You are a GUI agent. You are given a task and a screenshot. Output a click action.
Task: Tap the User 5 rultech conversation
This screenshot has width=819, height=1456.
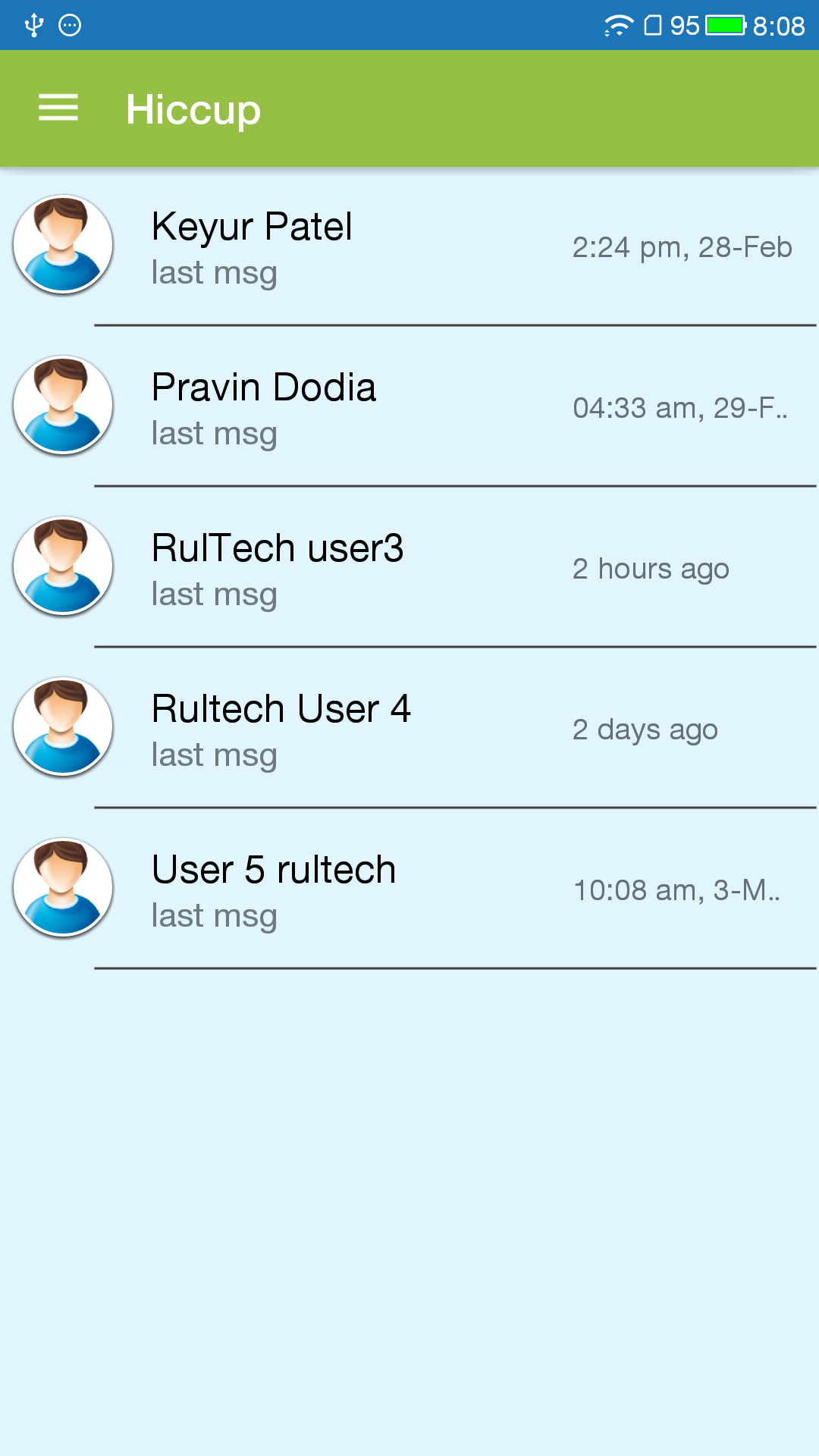(409, 890)
